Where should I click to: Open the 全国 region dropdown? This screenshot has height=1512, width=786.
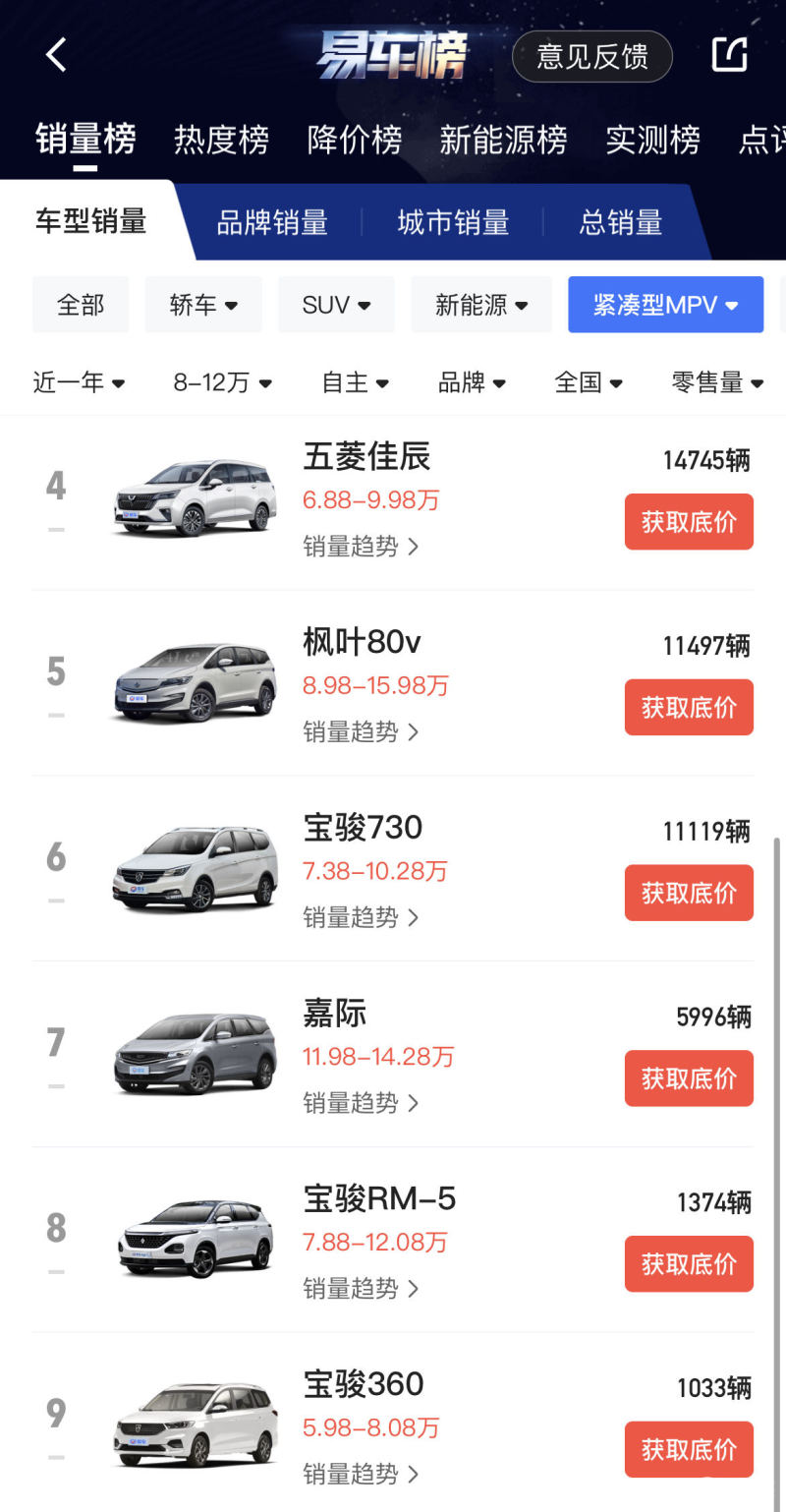coord(589,382)
